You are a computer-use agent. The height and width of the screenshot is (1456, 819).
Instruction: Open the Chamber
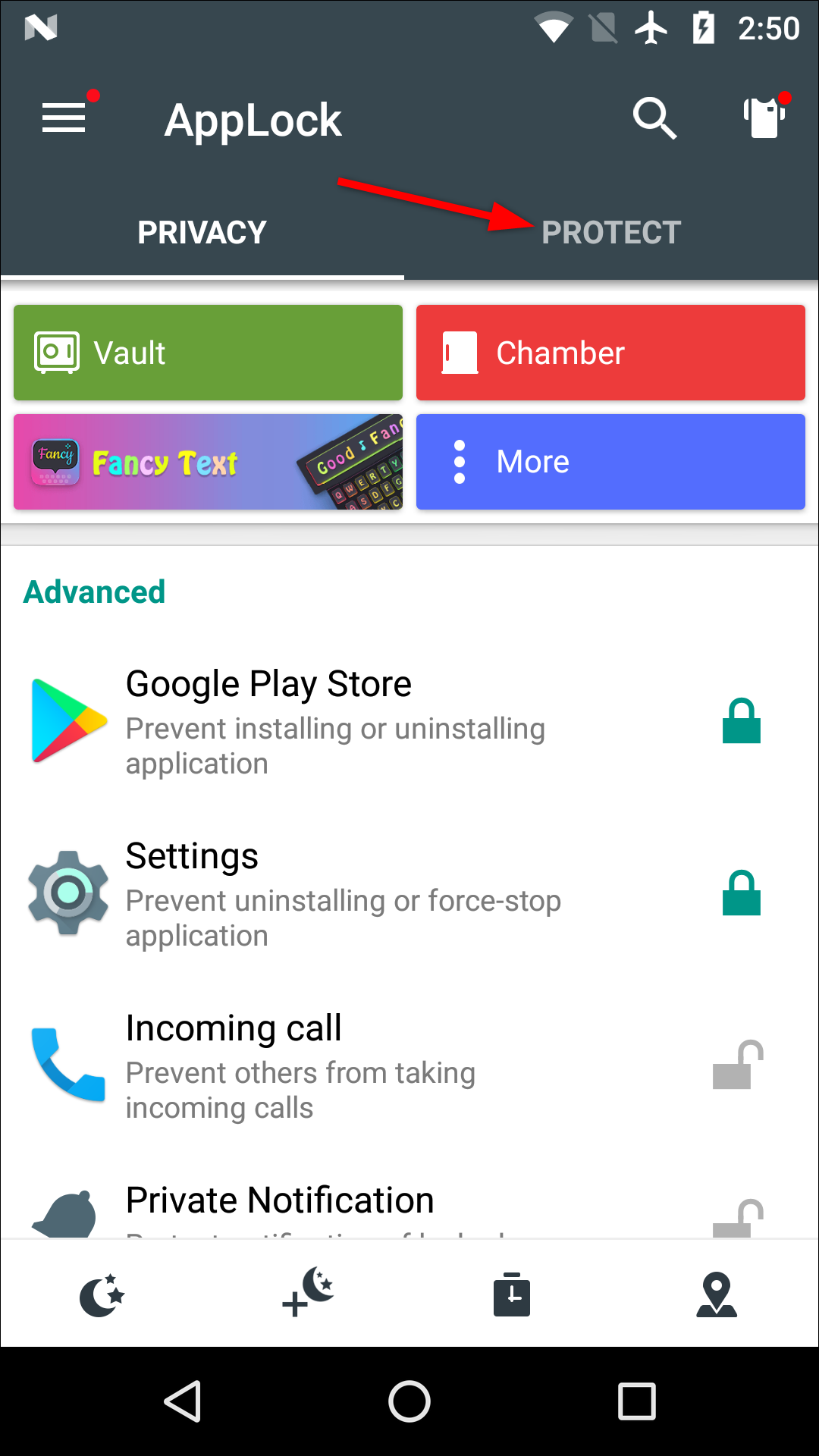click(610, 353)
